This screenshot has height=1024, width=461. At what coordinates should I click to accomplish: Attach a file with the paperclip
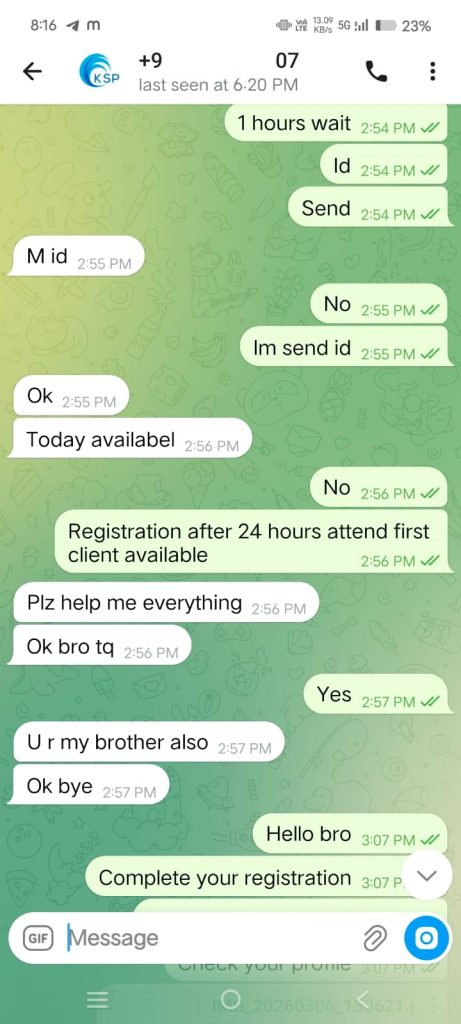point(375,938)
